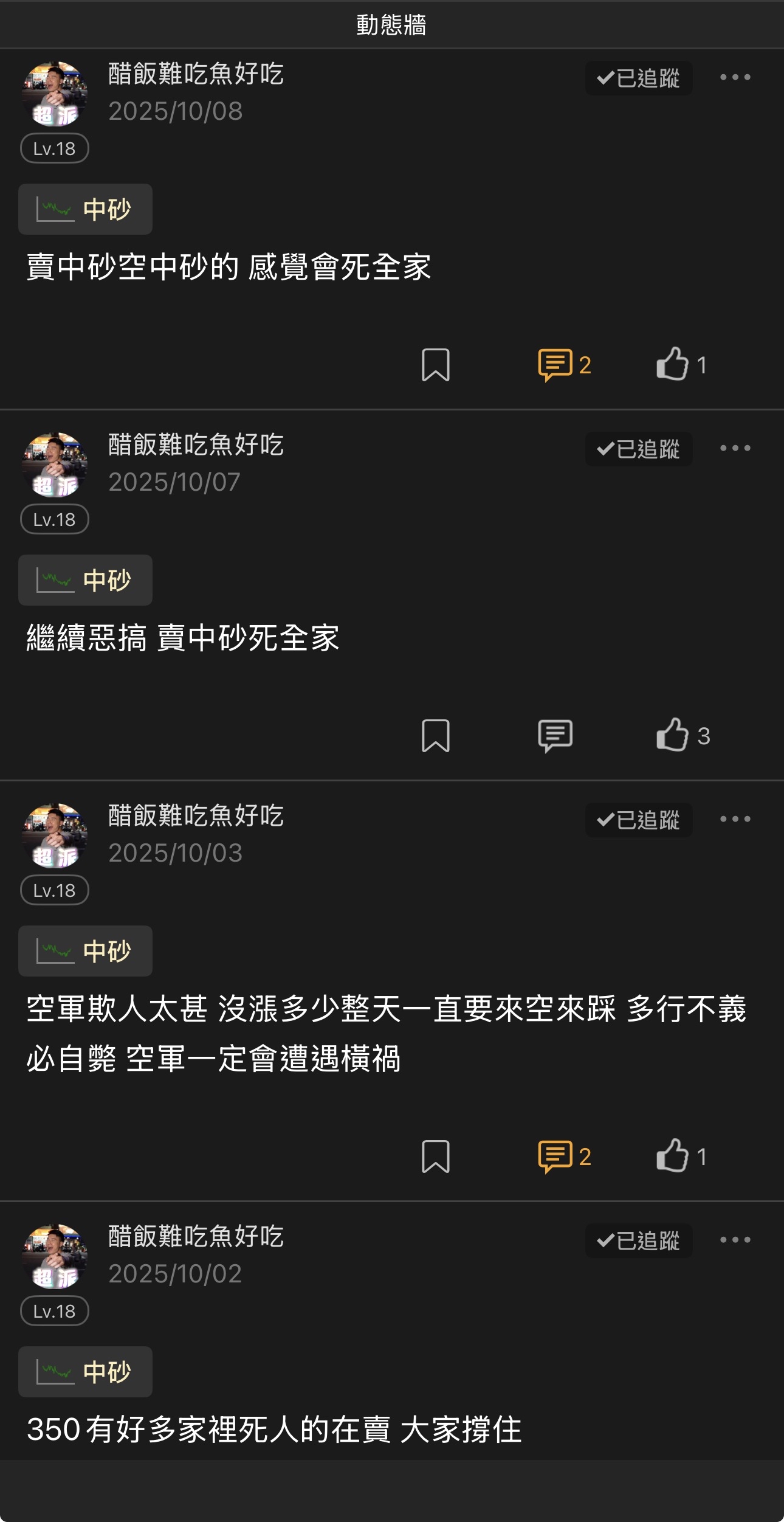Open the overflow menu on the 2025/10/07 post

[x=735, y=448]
